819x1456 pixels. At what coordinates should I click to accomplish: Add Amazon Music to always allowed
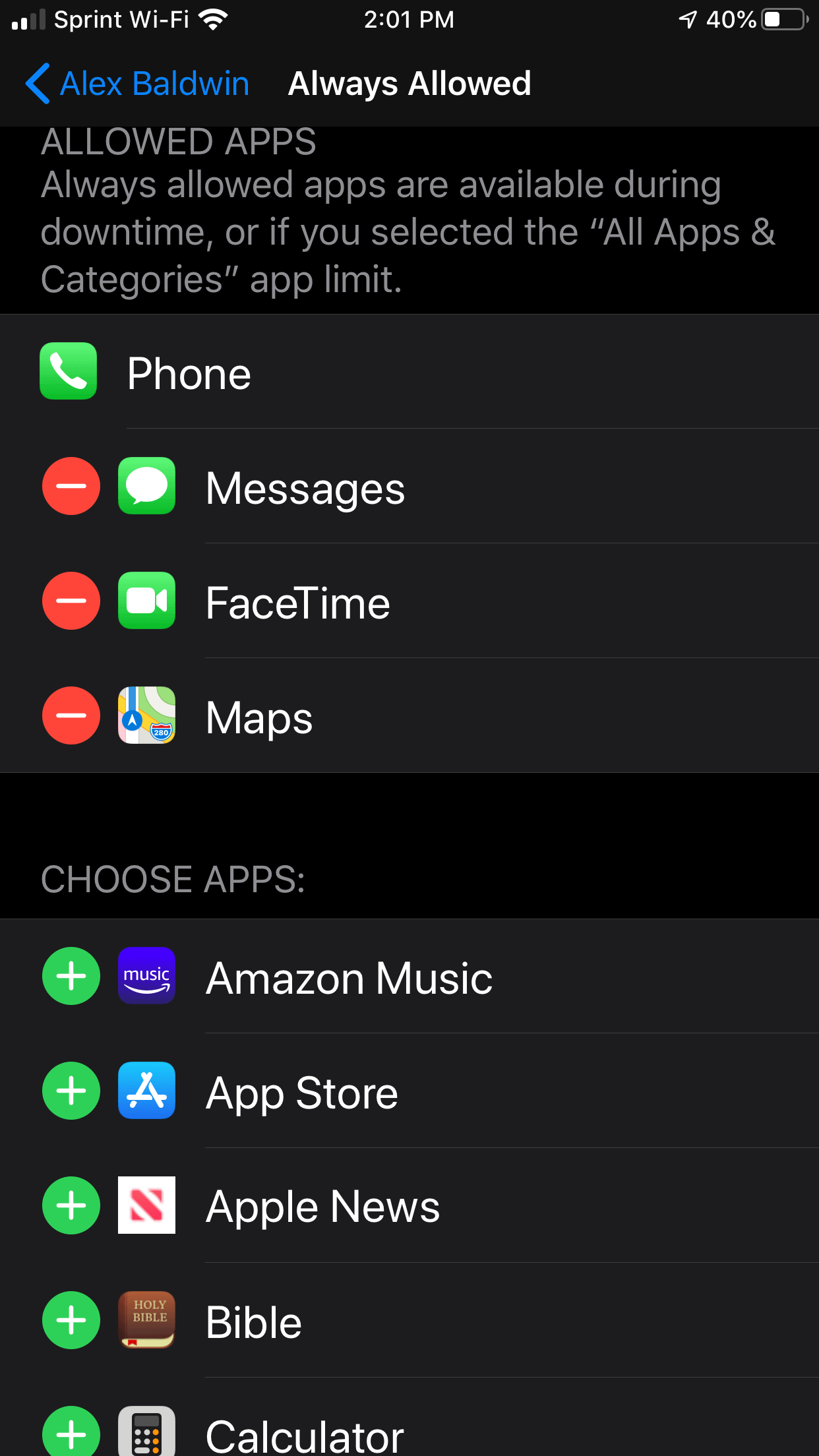coord(71,976)
